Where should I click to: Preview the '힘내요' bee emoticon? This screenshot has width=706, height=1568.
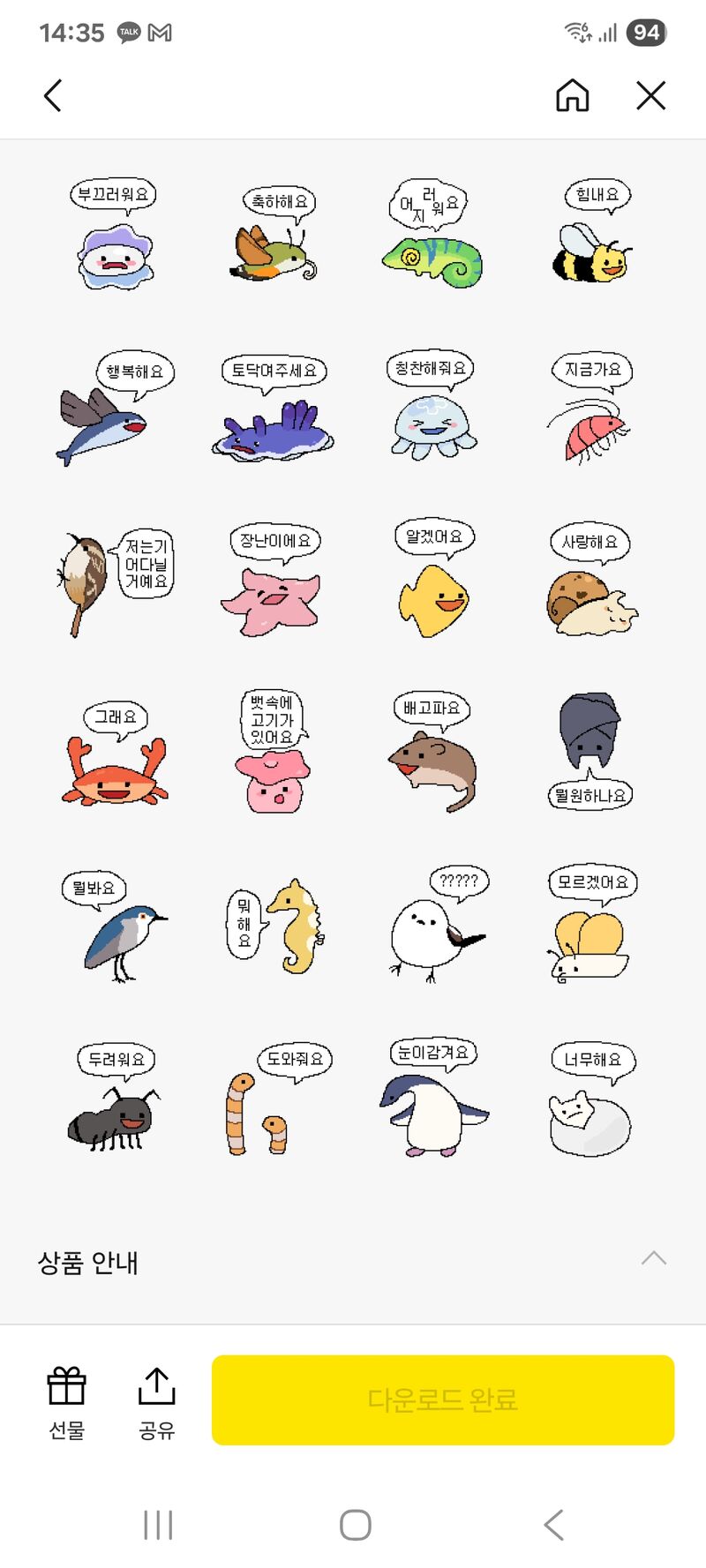tap(593, 236)
